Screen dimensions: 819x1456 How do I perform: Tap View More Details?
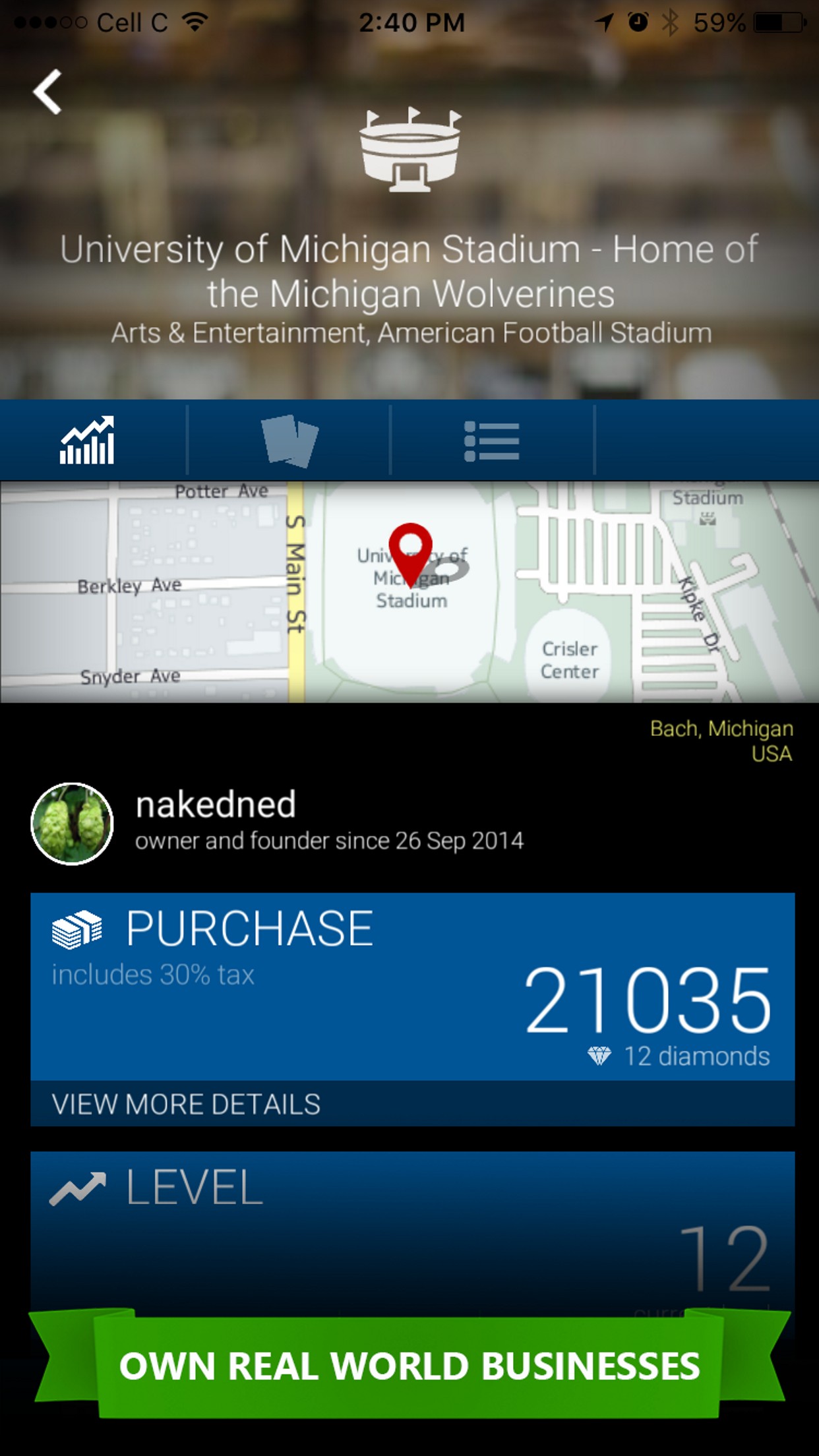click(x=412, y=1104)
